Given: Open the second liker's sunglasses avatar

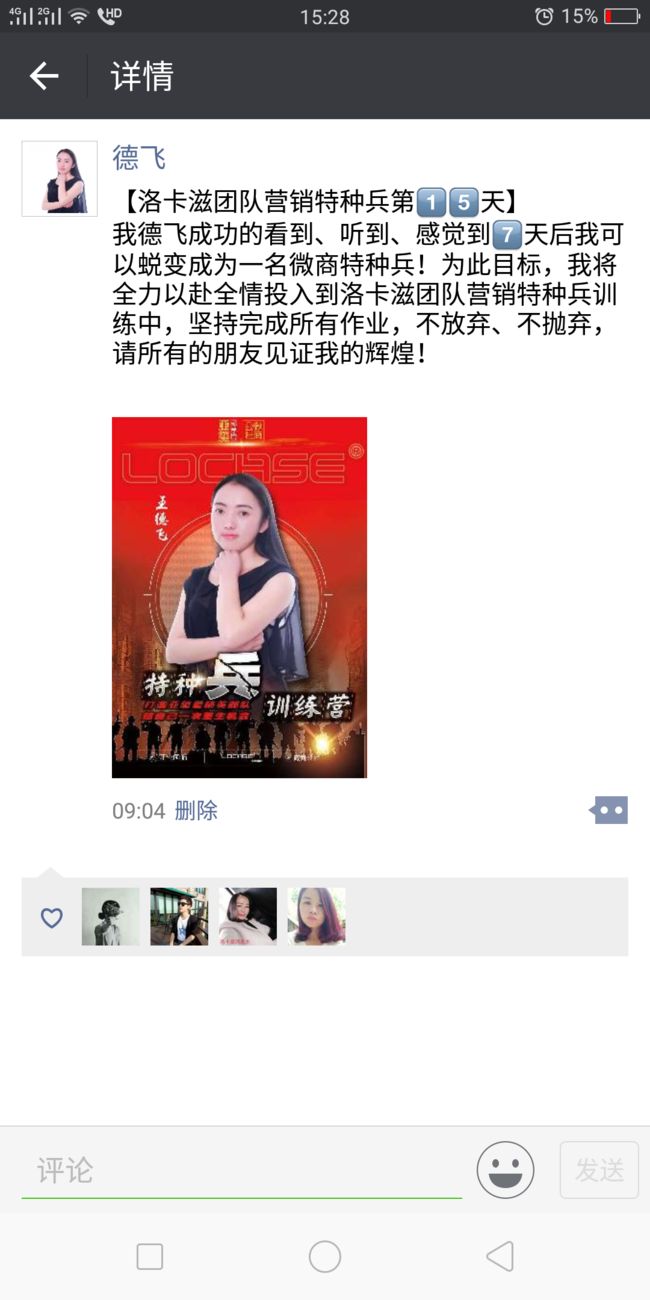Looking at the screenshot, I should tap(179, 917).
